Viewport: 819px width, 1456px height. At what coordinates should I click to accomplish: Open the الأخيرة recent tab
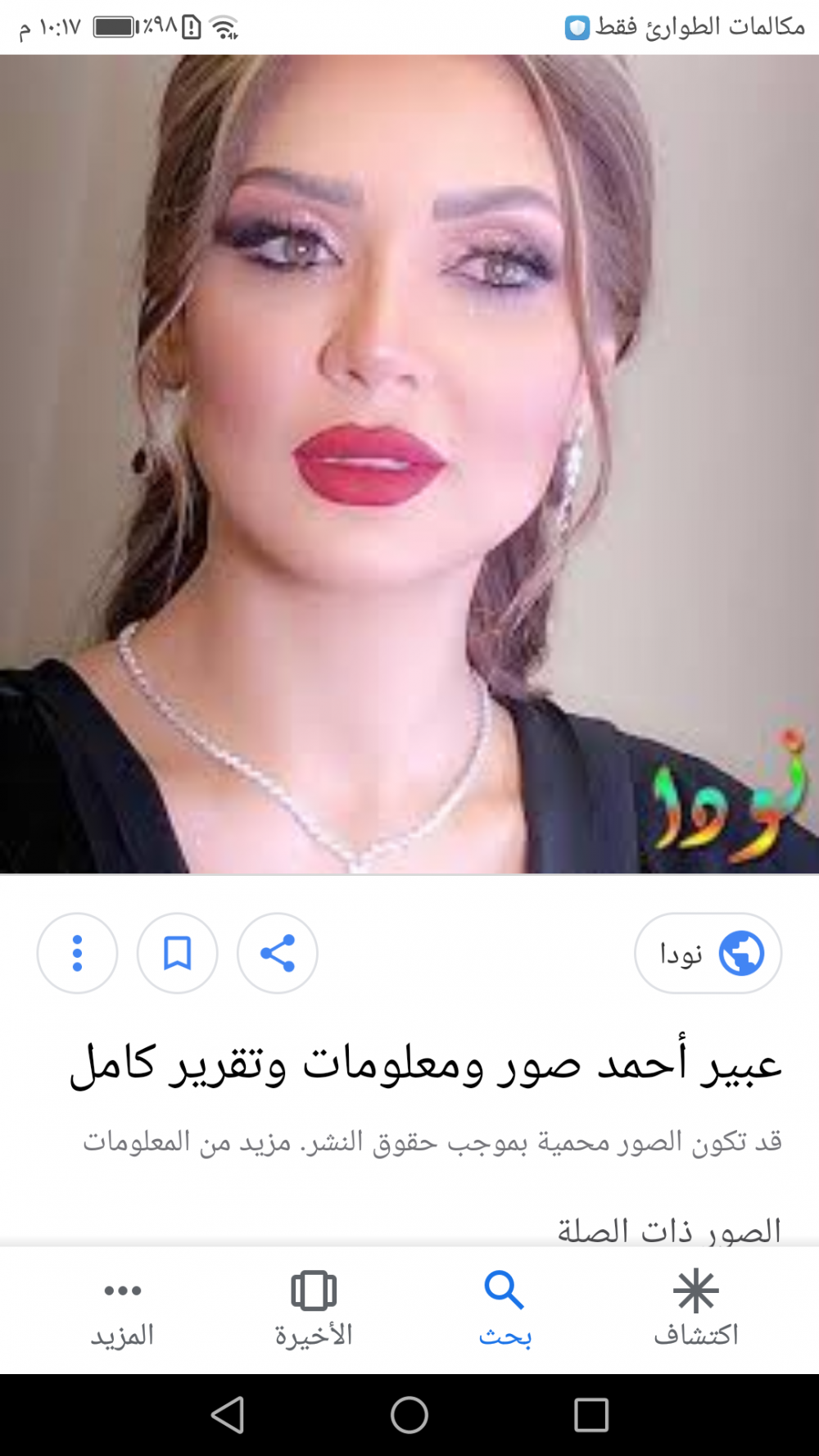click(x=314, y=1309)
